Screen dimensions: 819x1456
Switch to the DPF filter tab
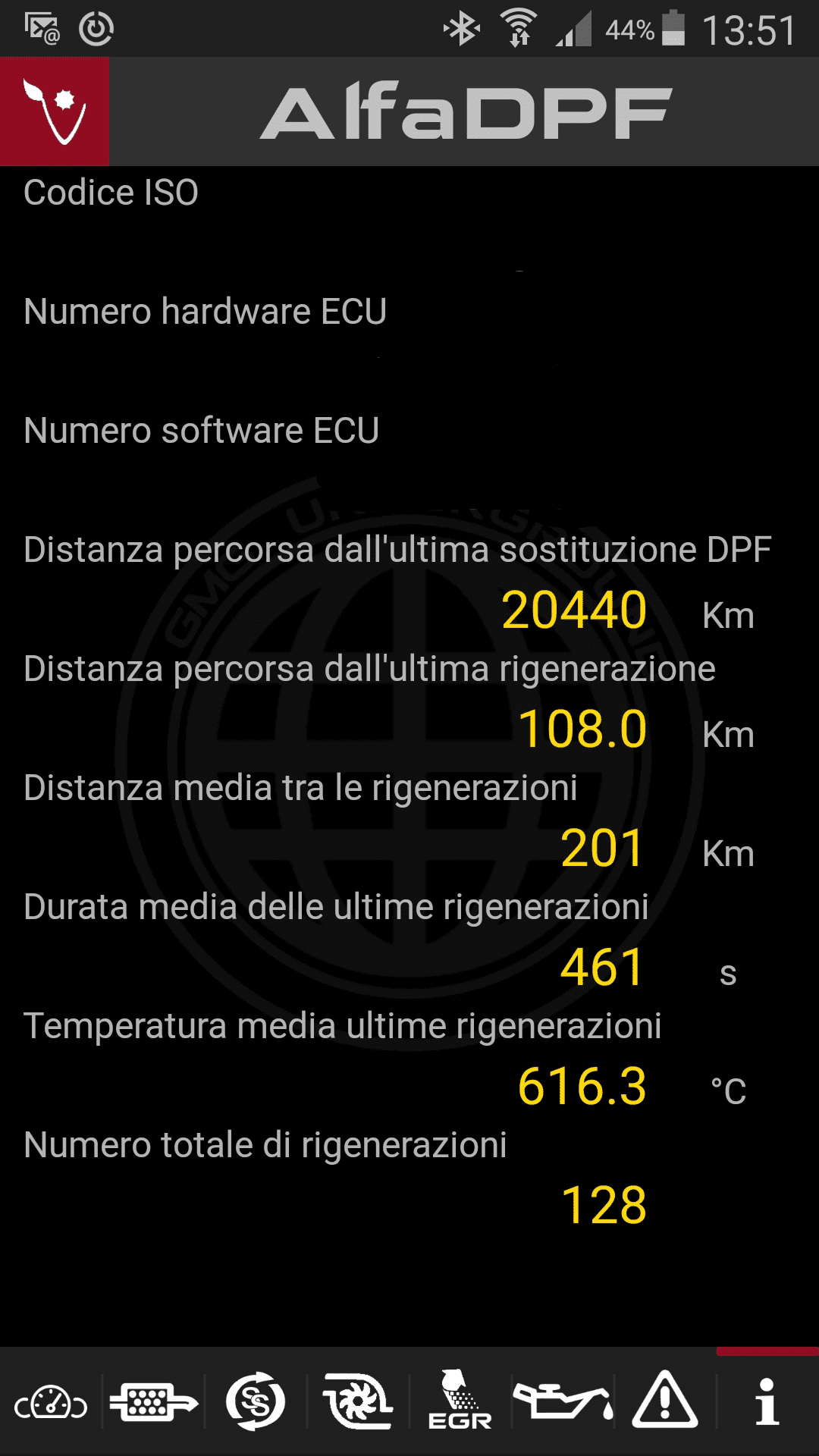pos(153,1403)
